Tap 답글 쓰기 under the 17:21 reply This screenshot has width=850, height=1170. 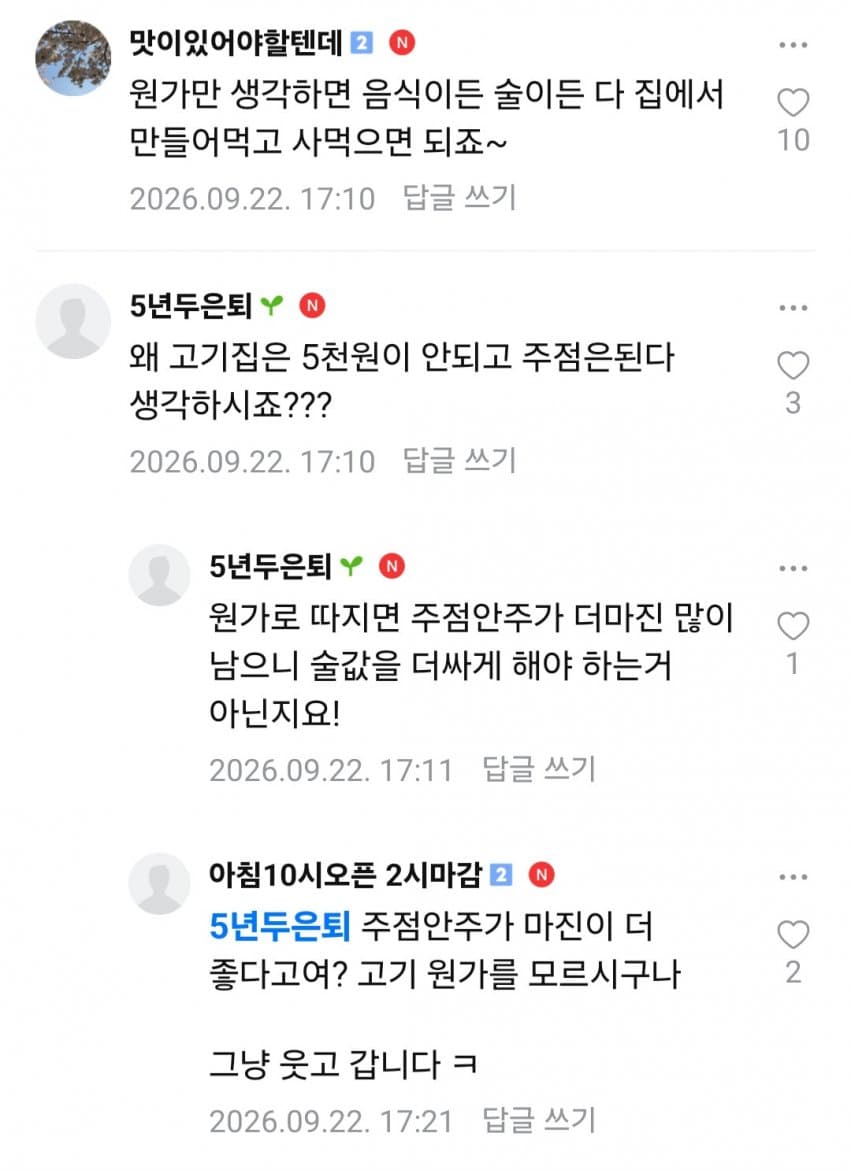[x=539, y=1120]
